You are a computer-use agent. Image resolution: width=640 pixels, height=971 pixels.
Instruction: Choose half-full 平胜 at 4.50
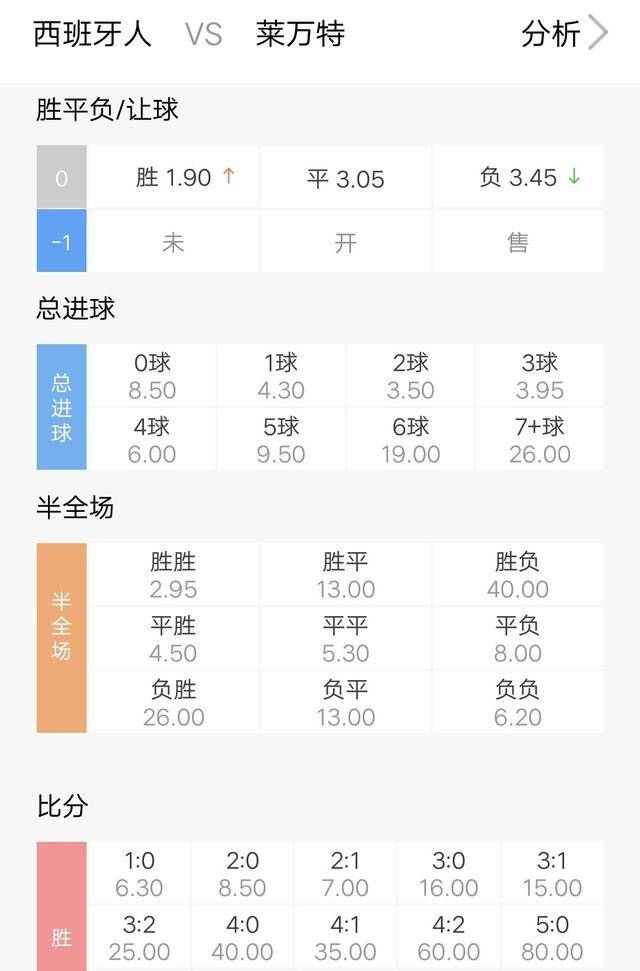tap(173, 639)
